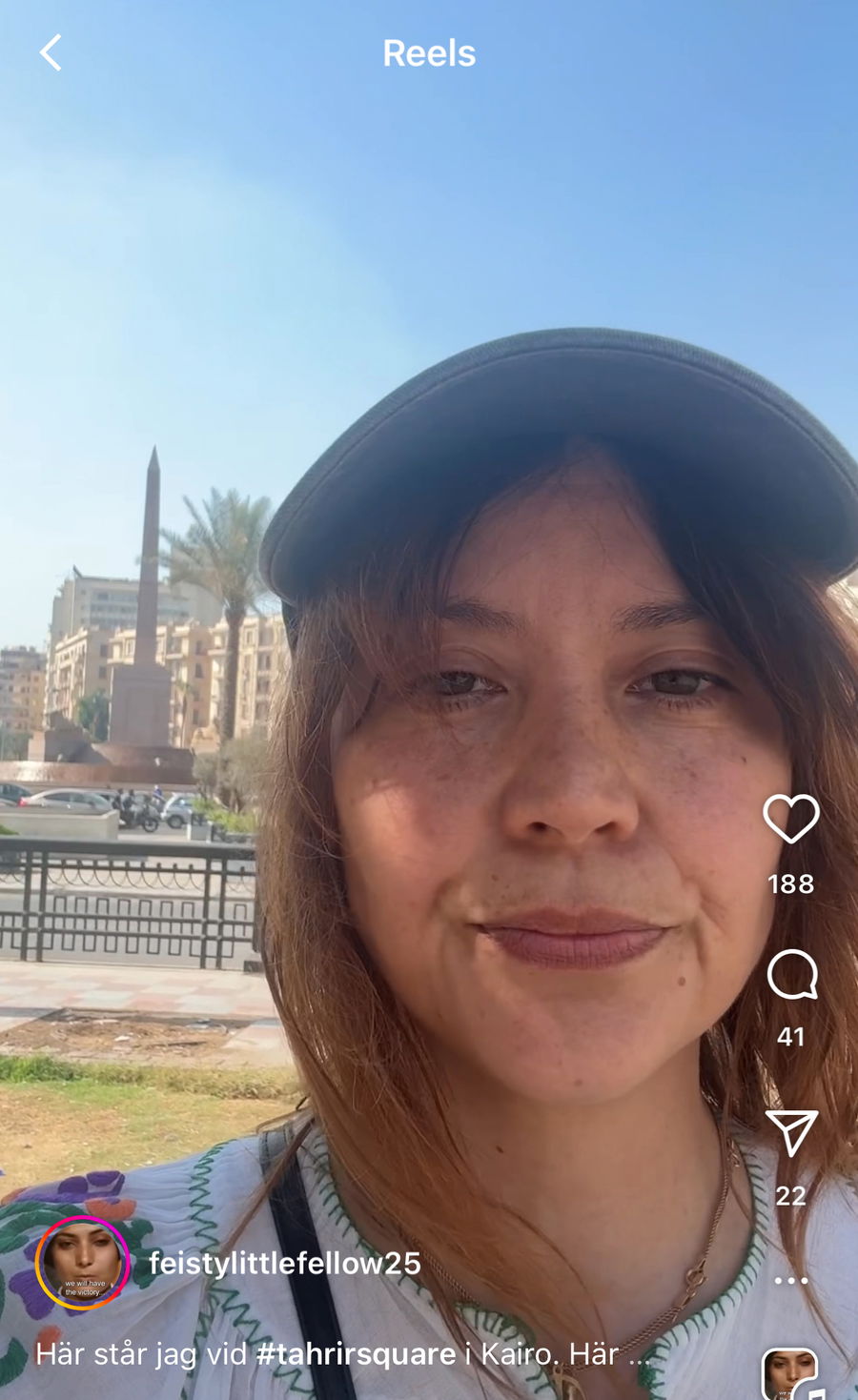Open the comments on this reel

tap(791, 975)
